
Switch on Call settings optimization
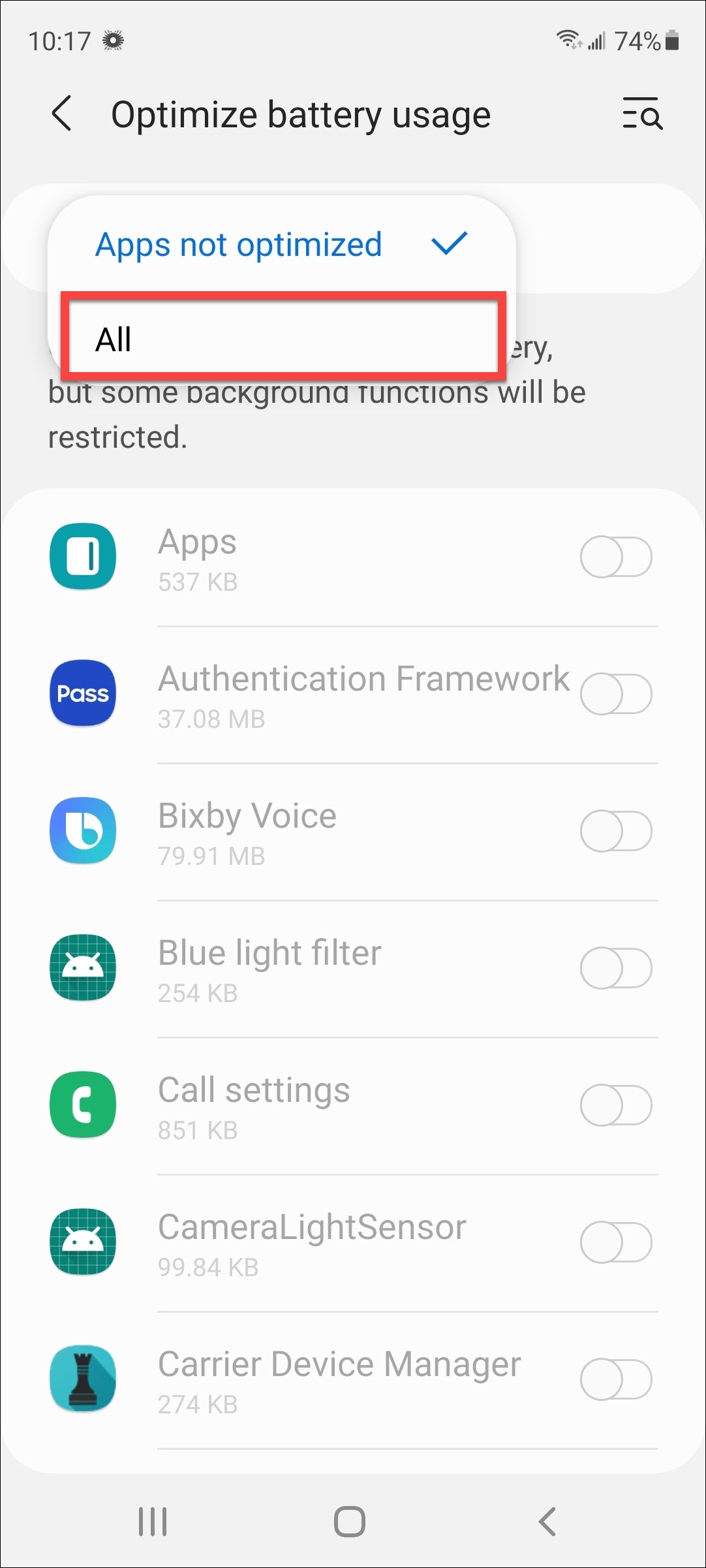tap(615, 1106)
